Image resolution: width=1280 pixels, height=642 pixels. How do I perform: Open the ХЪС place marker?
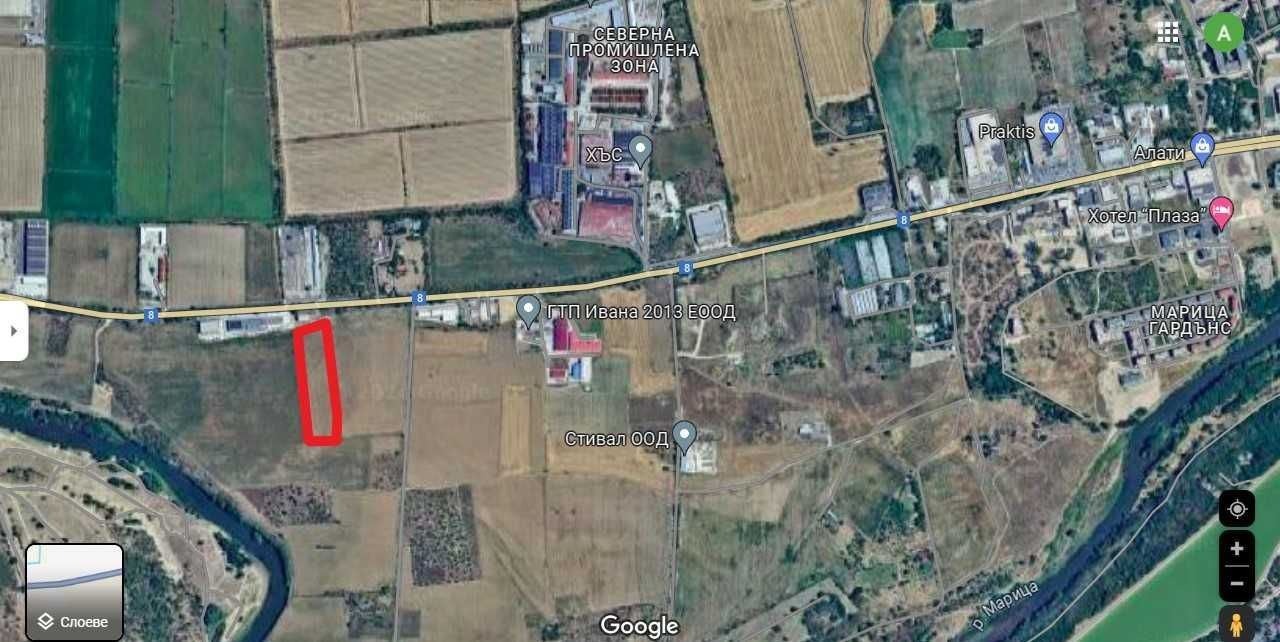640,151
